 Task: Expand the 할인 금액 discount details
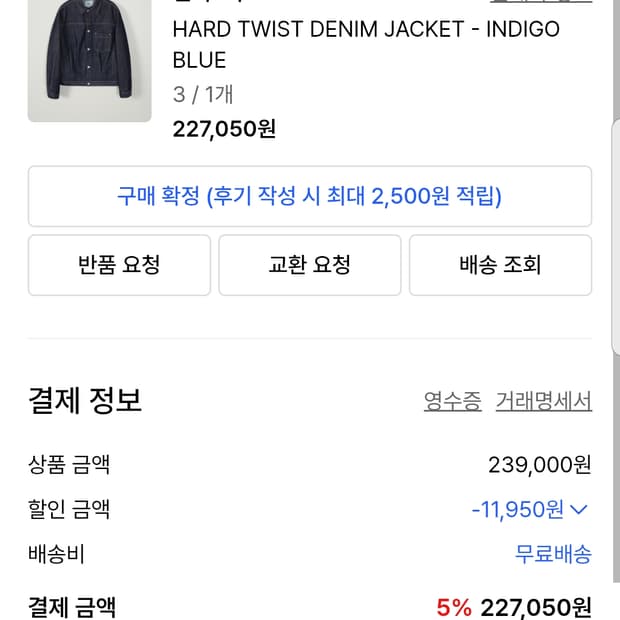pos(579,509)
